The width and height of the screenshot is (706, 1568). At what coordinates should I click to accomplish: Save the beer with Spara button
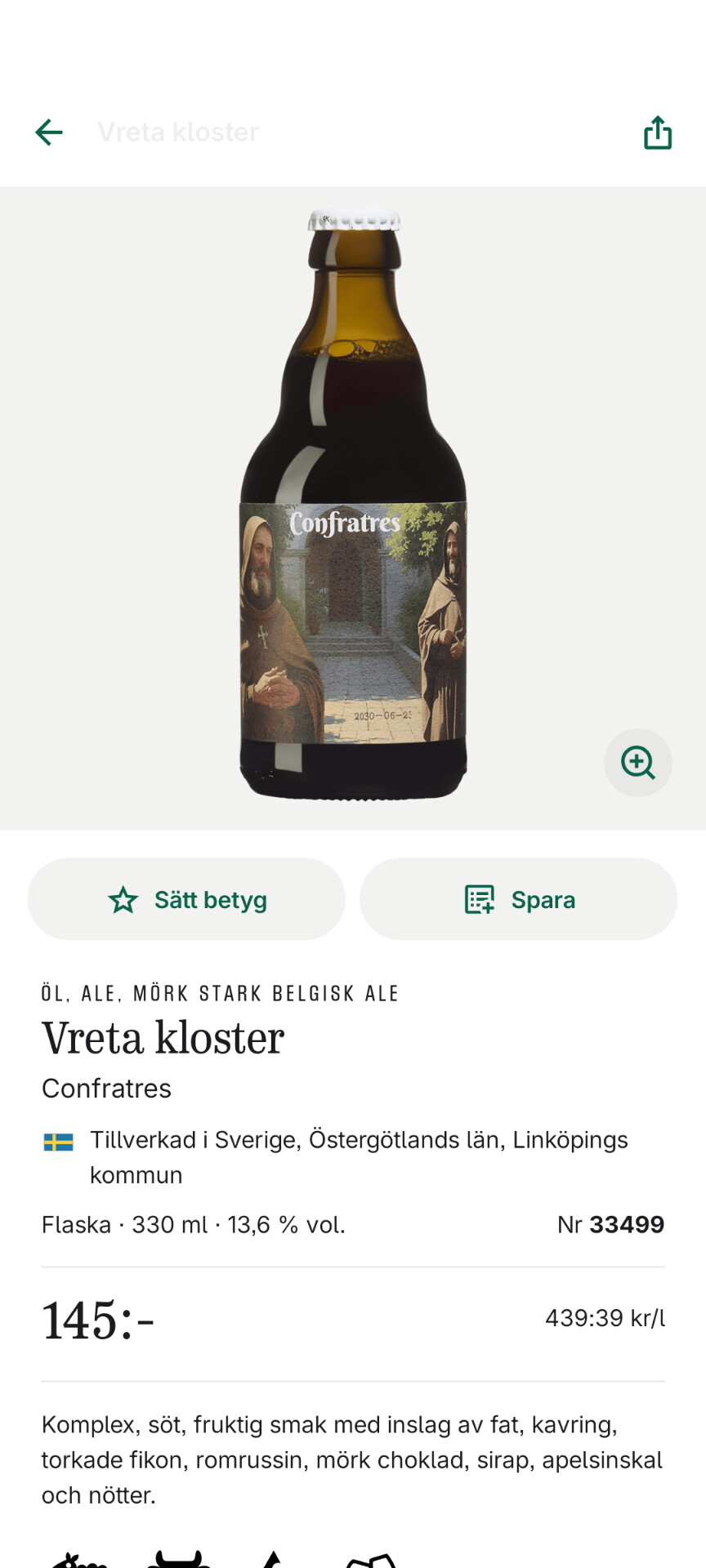[x=519, y=899]
